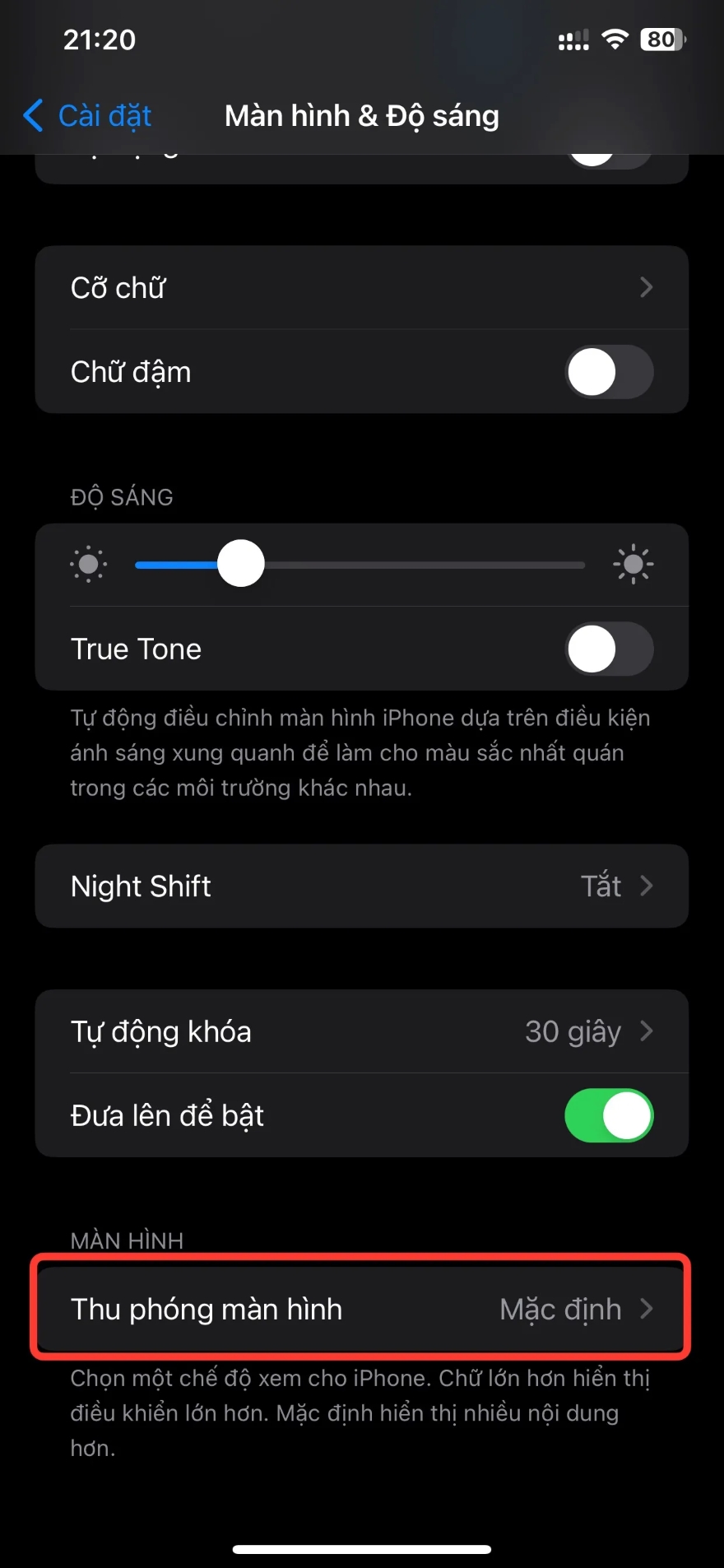Open the Cỡ chữ settings entry

pos(362,287)
